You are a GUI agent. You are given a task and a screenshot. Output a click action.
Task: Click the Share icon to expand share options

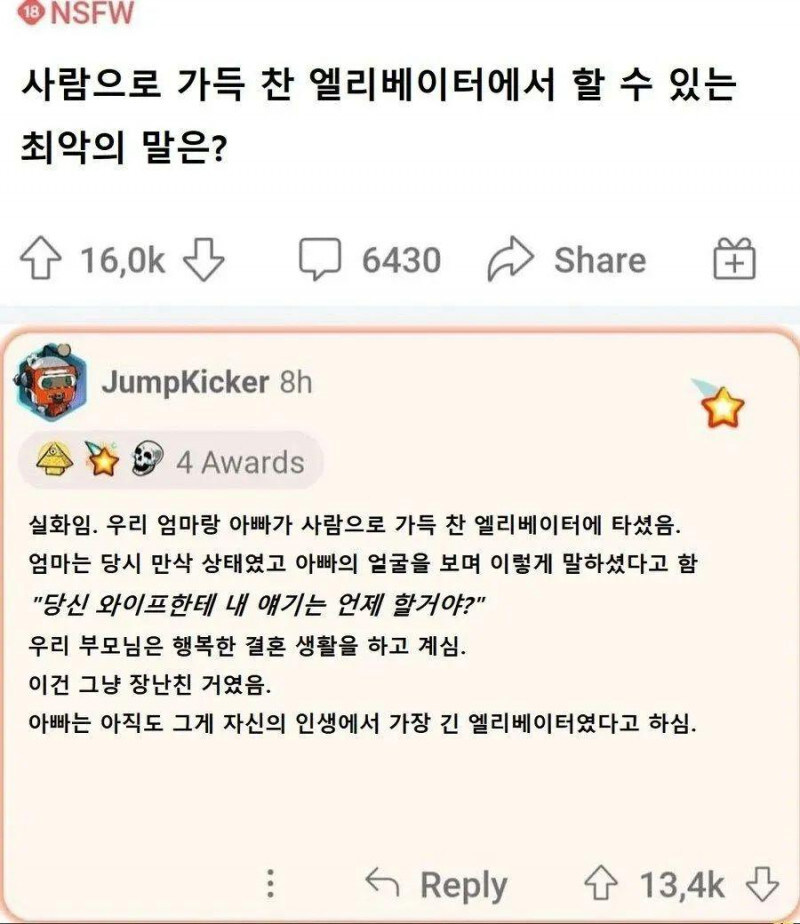pos(514,258)
